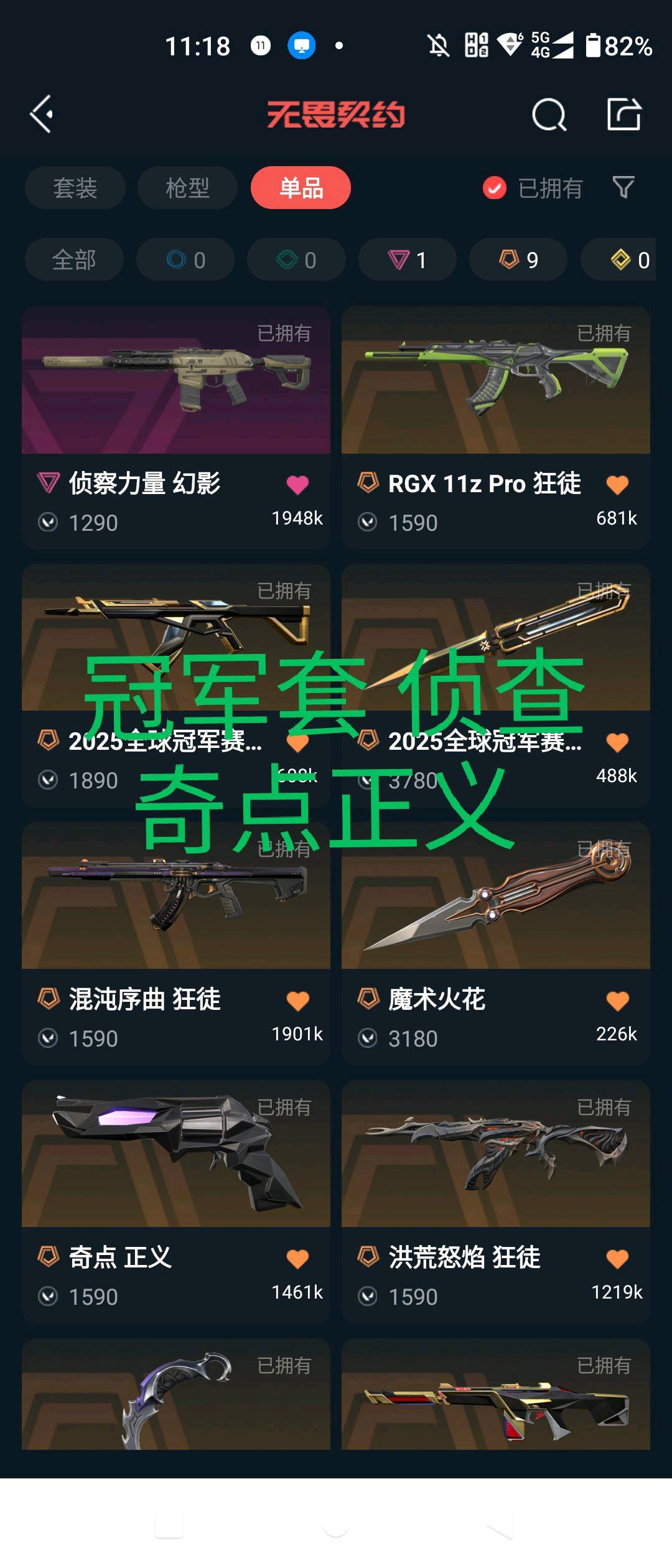Open the filter funnel options
672x1568 pixels.
(x=623, y=187)
